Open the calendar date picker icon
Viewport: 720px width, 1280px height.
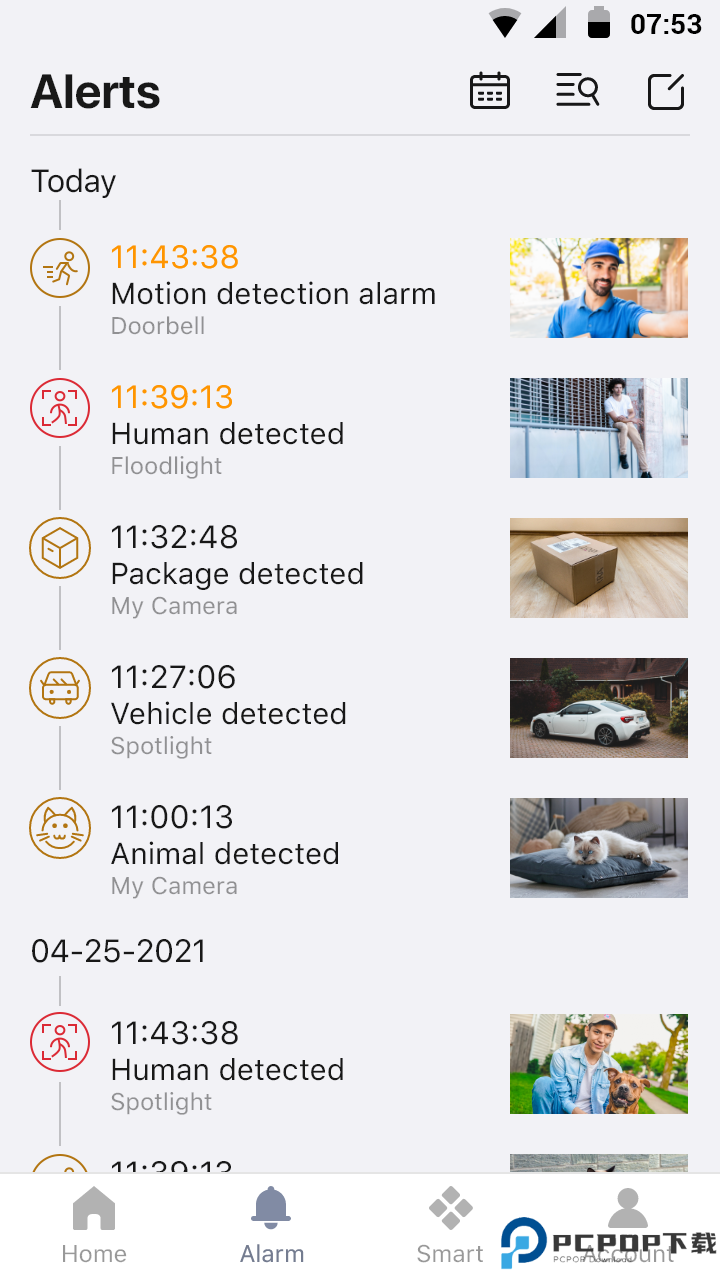pyautogui.click(x=489, y=90)
